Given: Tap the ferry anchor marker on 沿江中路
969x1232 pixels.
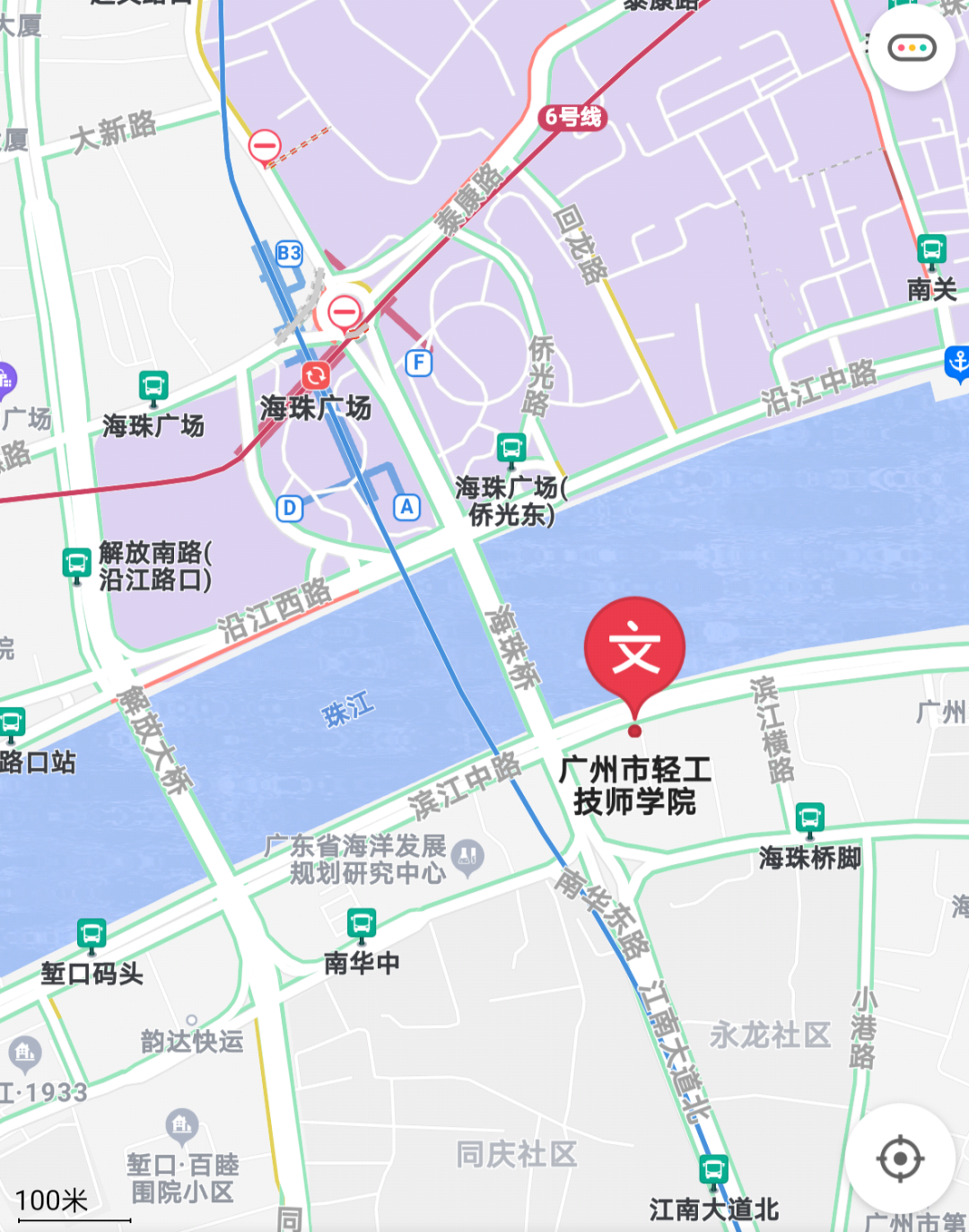Looking at the screenshot, I should (957, 363).
